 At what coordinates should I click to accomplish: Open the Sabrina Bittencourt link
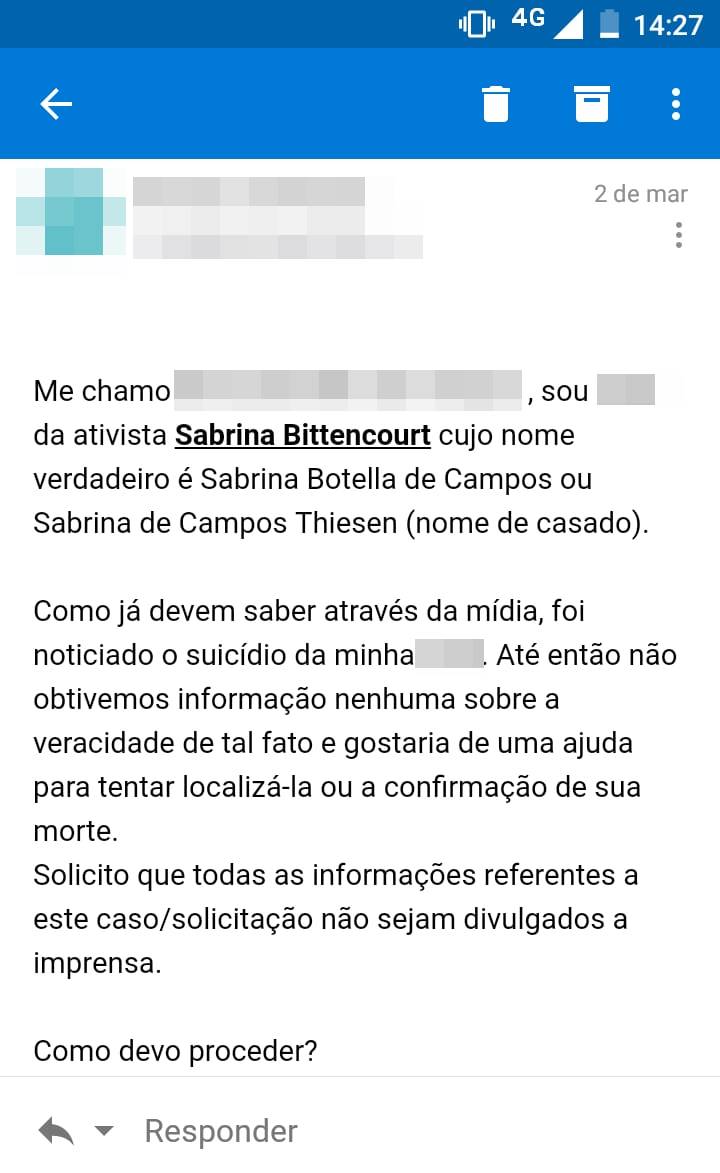[x=303, y=436]
